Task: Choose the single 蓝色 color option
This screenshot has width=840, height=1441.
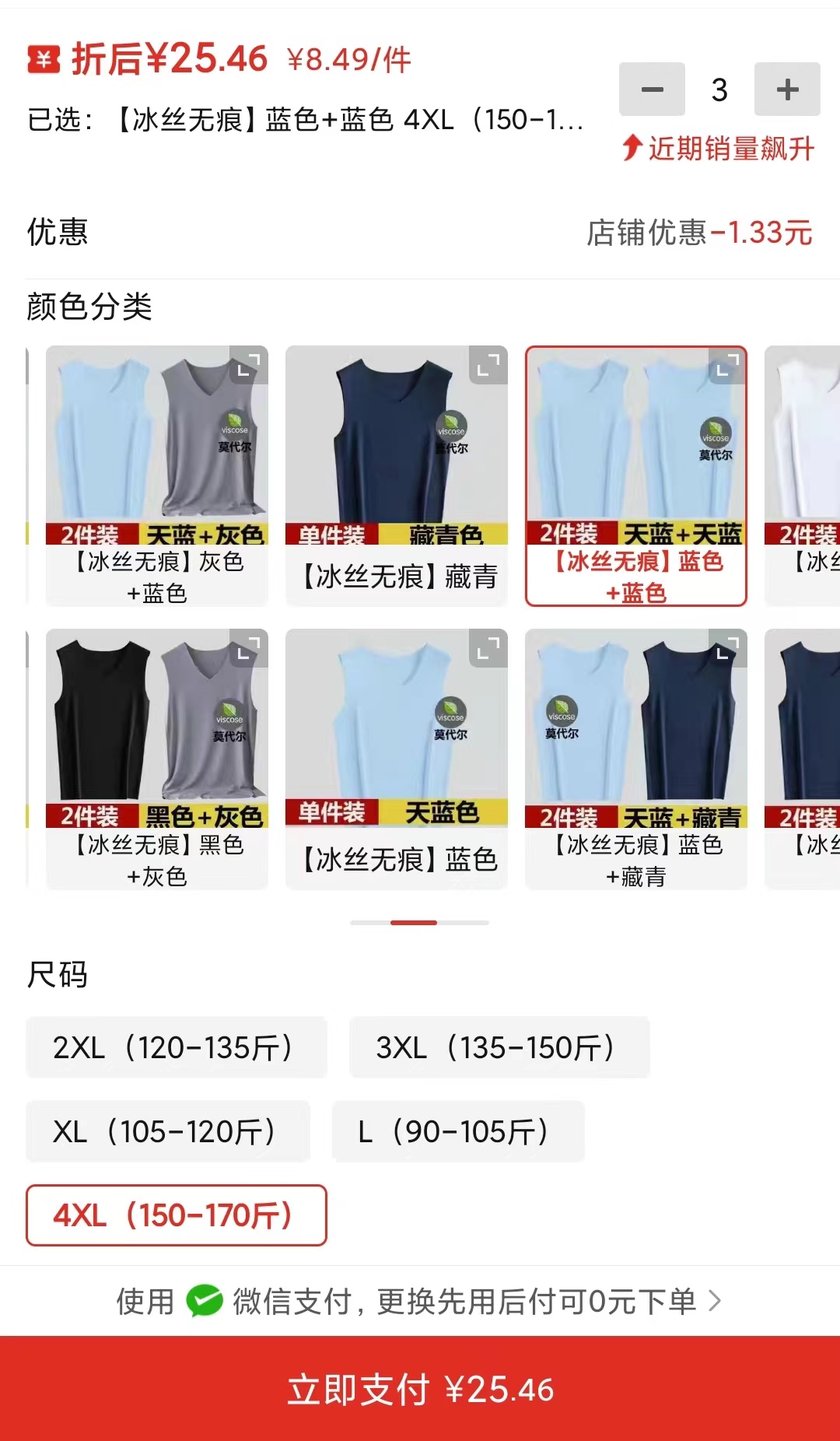Action: (397, 759)
